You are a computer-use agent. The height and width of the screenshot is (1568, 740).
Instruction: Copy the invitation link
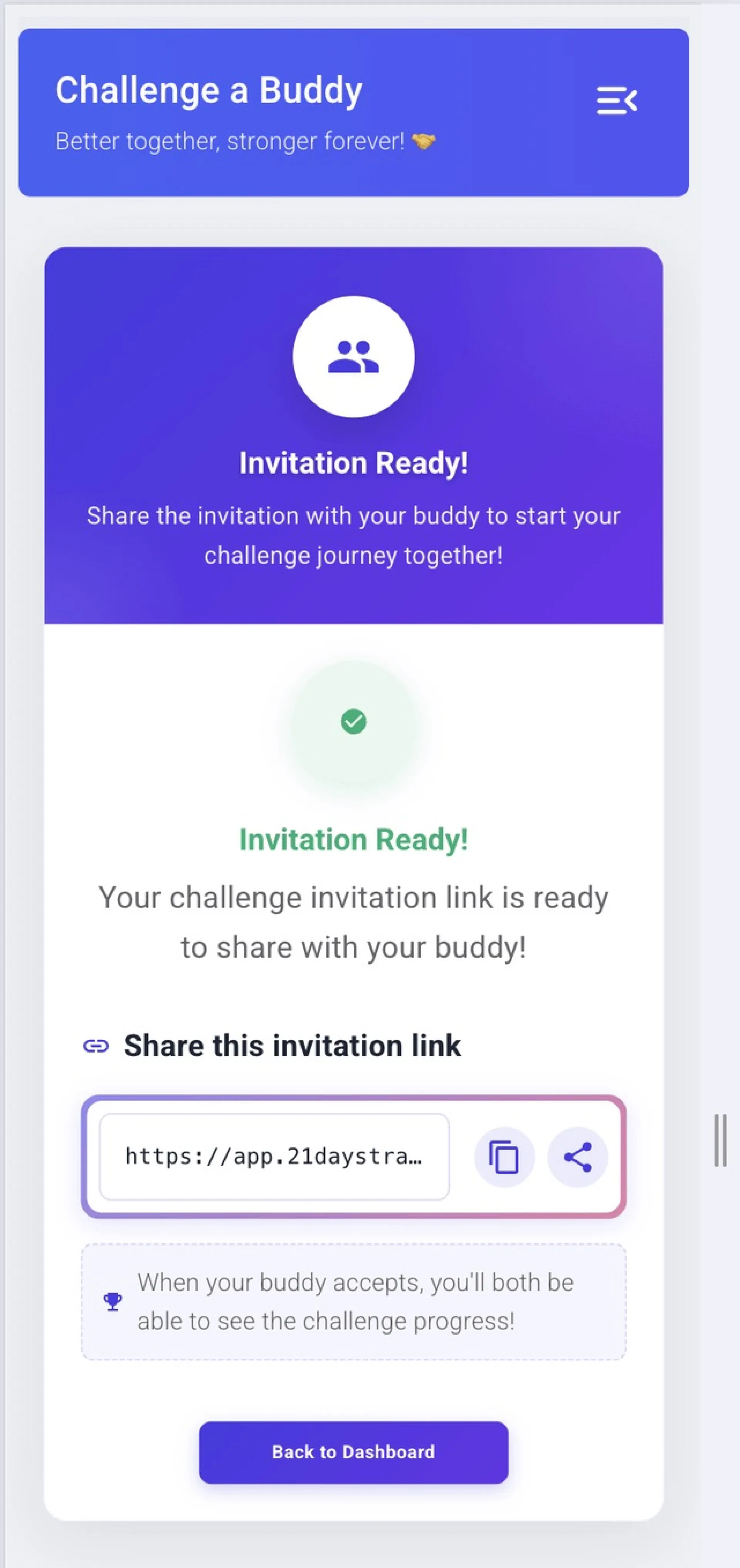pos(504,1157)
